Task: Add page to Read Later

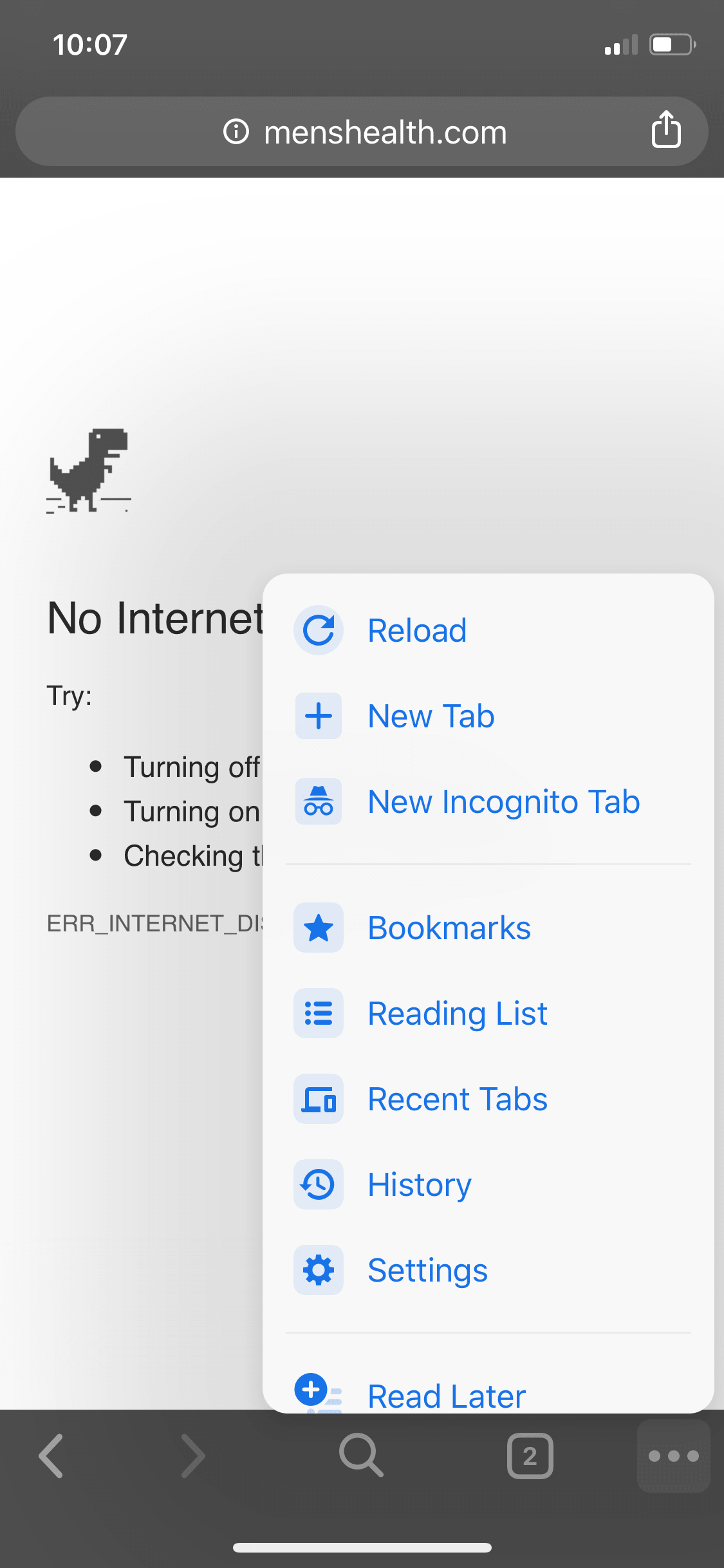Action: 446,1394
